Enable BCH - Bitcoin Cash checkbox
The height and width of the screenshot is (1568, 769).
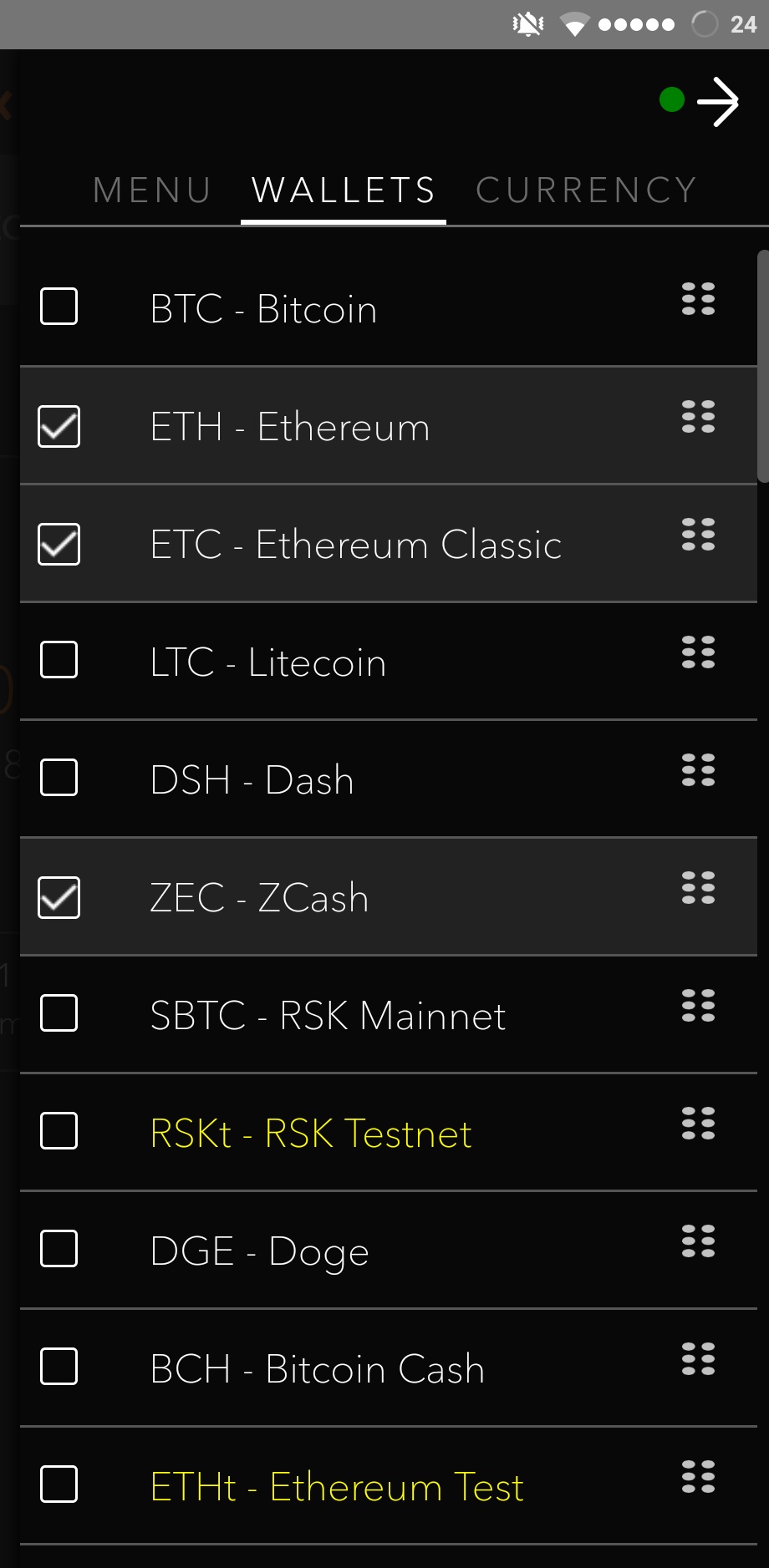(59, 1367)
